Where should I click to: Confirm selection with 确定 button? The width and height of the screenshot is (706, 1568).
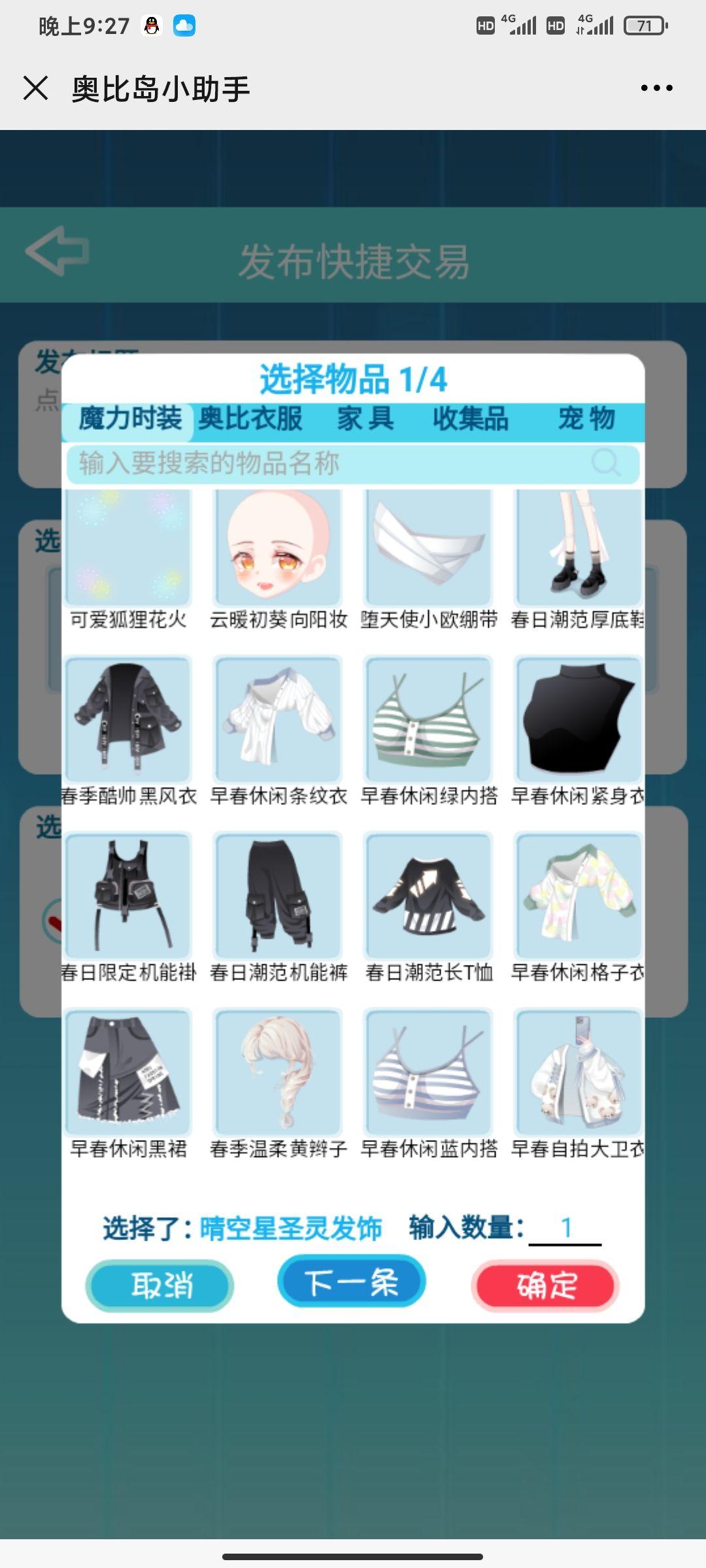(x=546, y=1286)
